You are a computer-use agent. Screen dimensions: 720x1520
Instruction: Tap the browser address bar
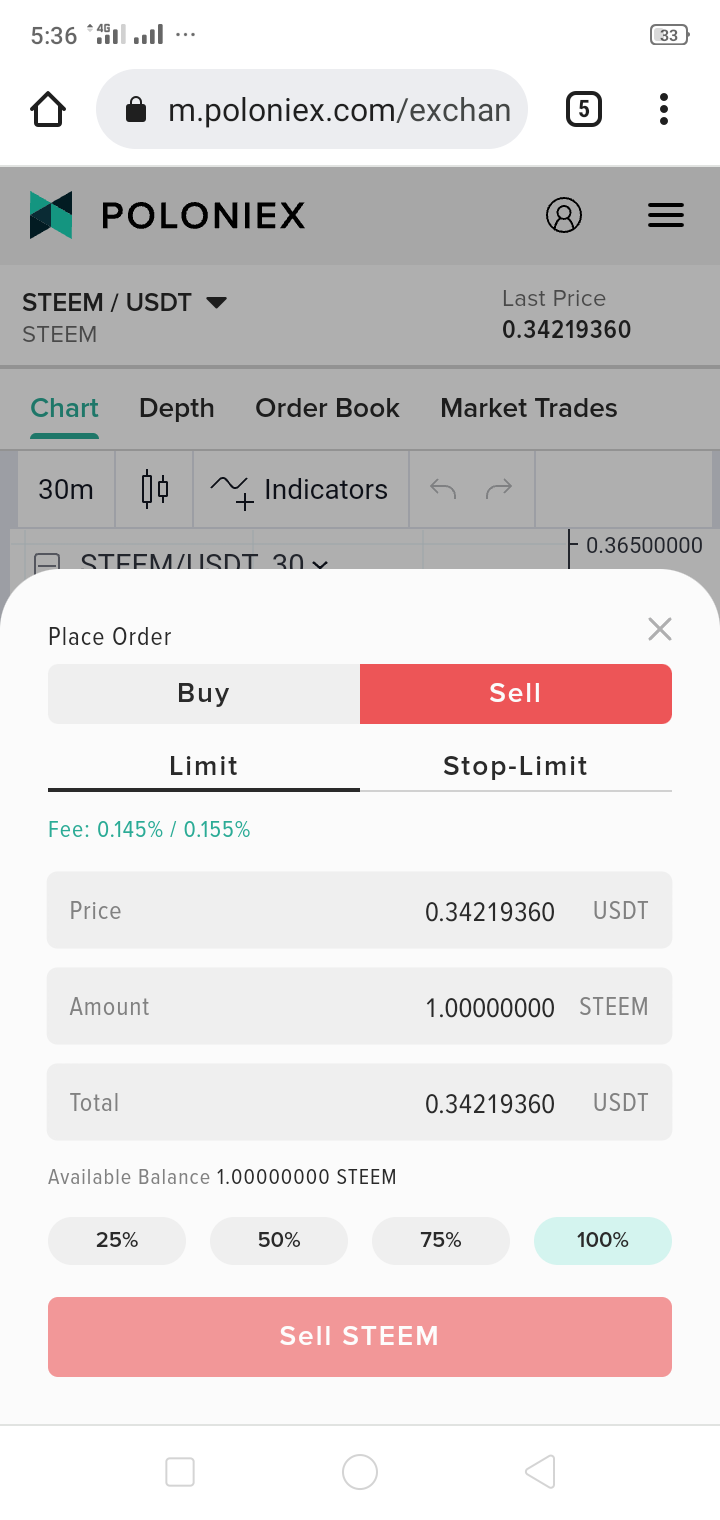click(312, 109)
